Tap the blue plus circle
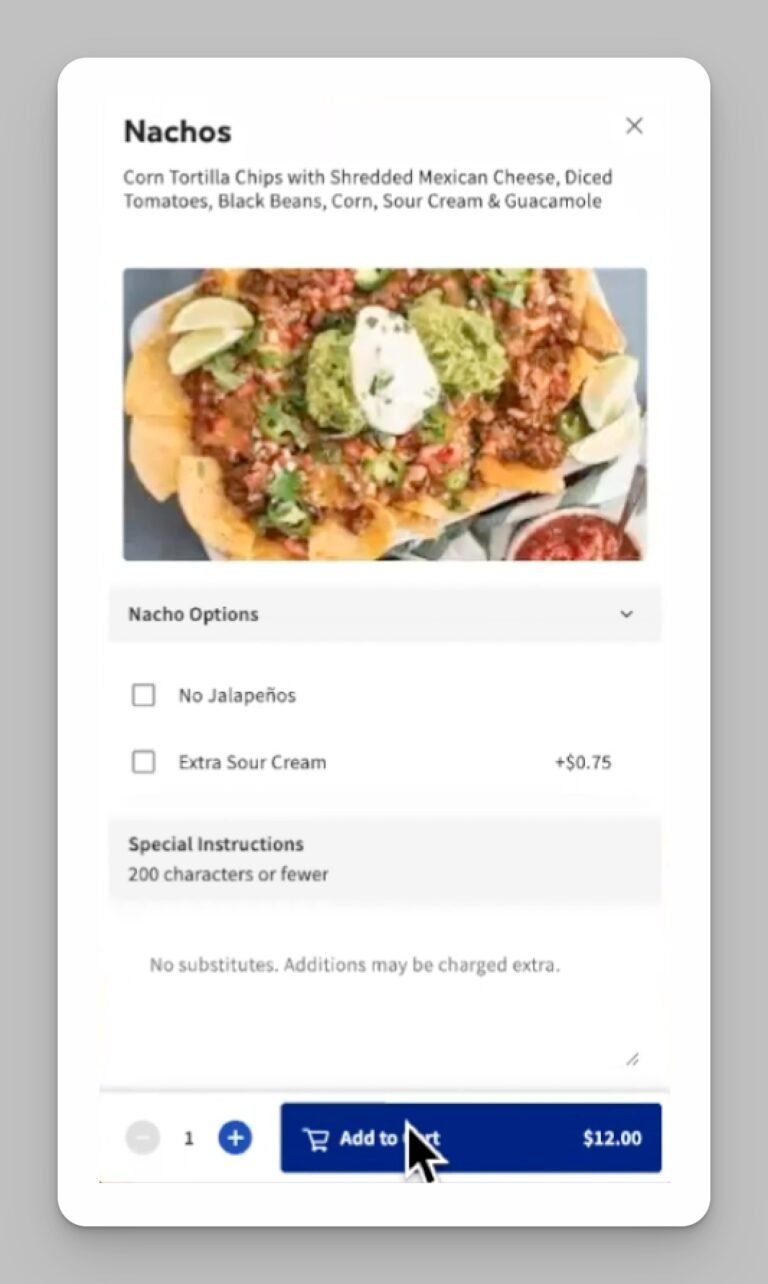Image resolution: width=768 pixels, height=1284 pixels. coord(234,1137)
